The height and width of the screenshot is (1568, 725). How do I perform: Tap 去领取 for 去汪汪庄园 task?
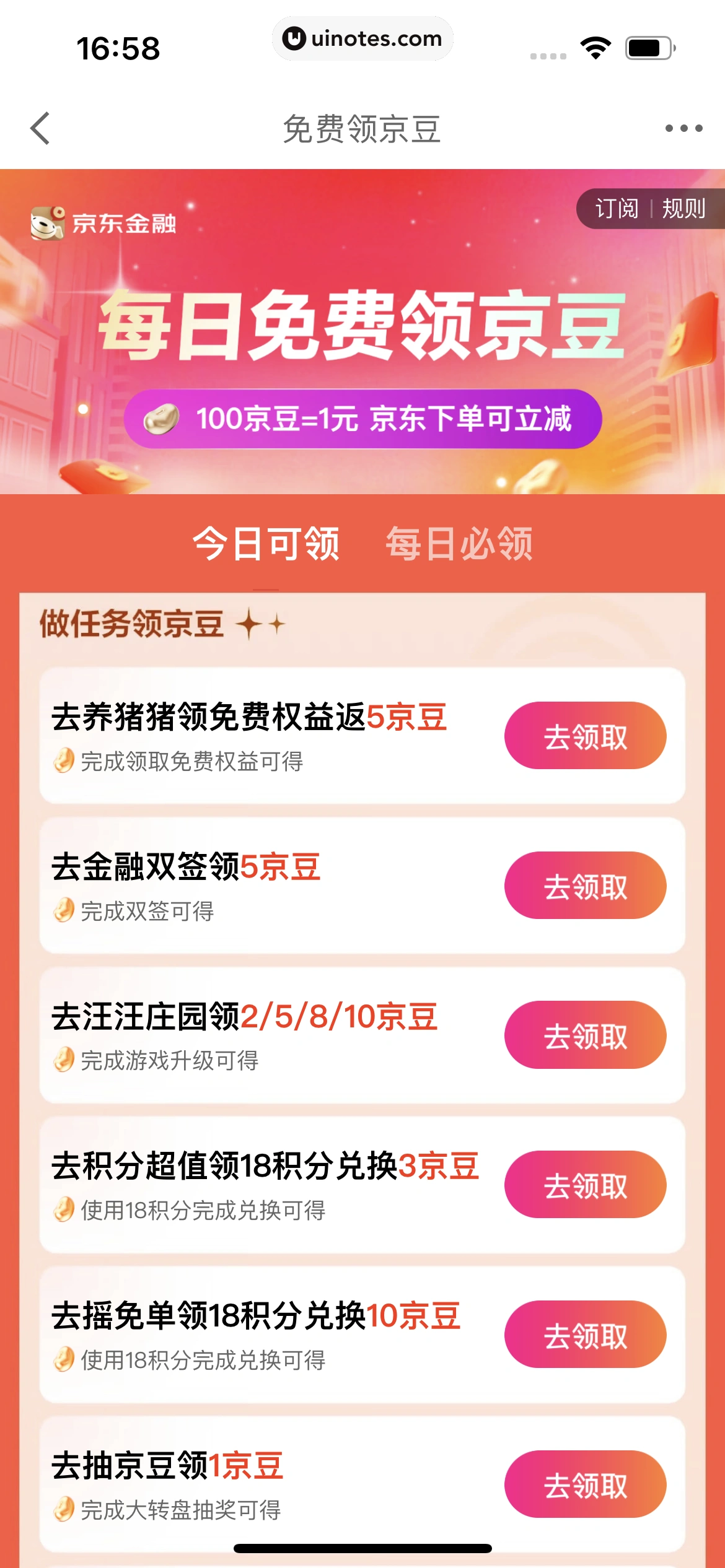coord(585,1035)
